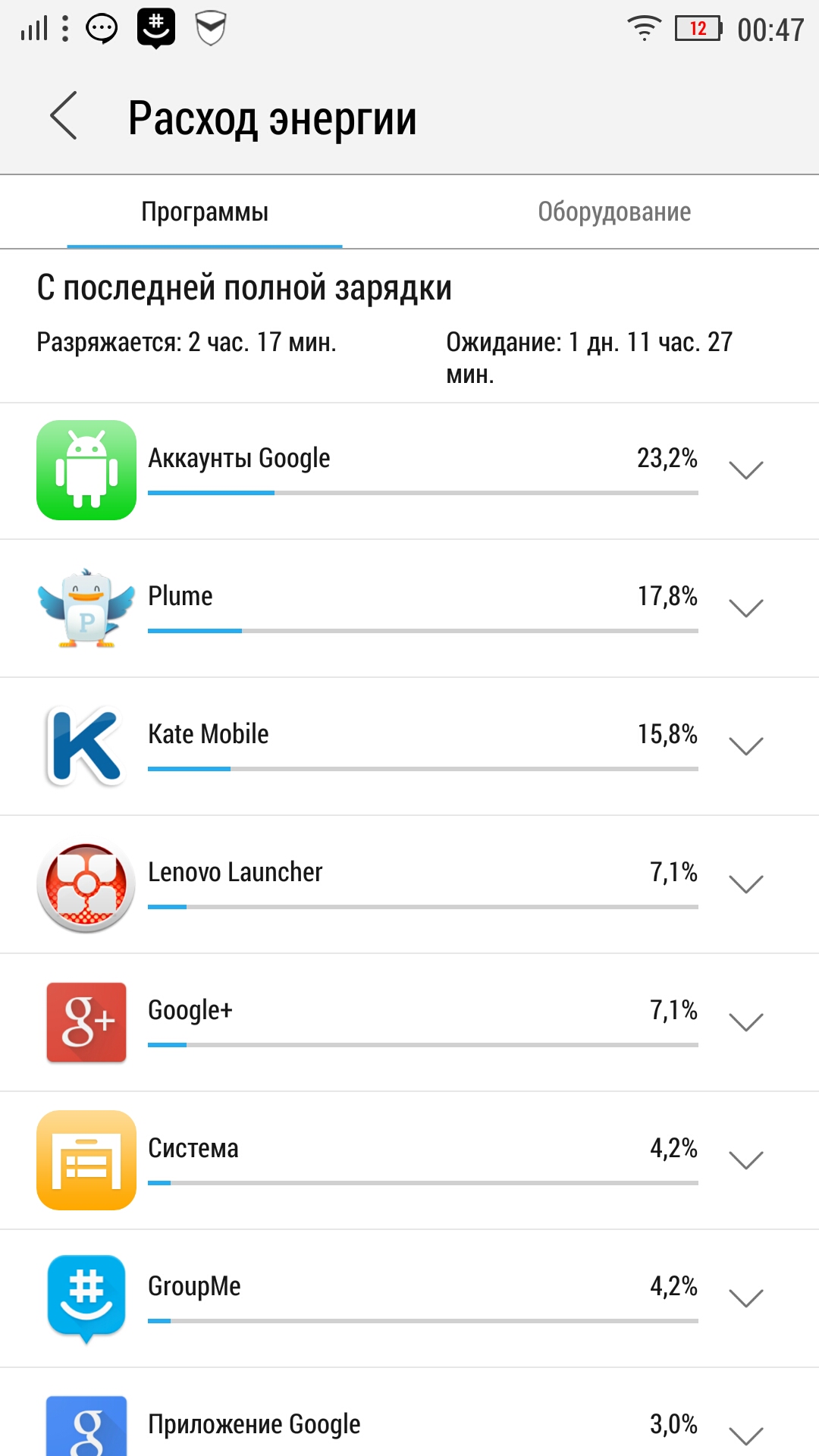This screenshot has height=1456, width=819.
Task: Expand Lenovo Launcher energy details
Action: [745, 884]
